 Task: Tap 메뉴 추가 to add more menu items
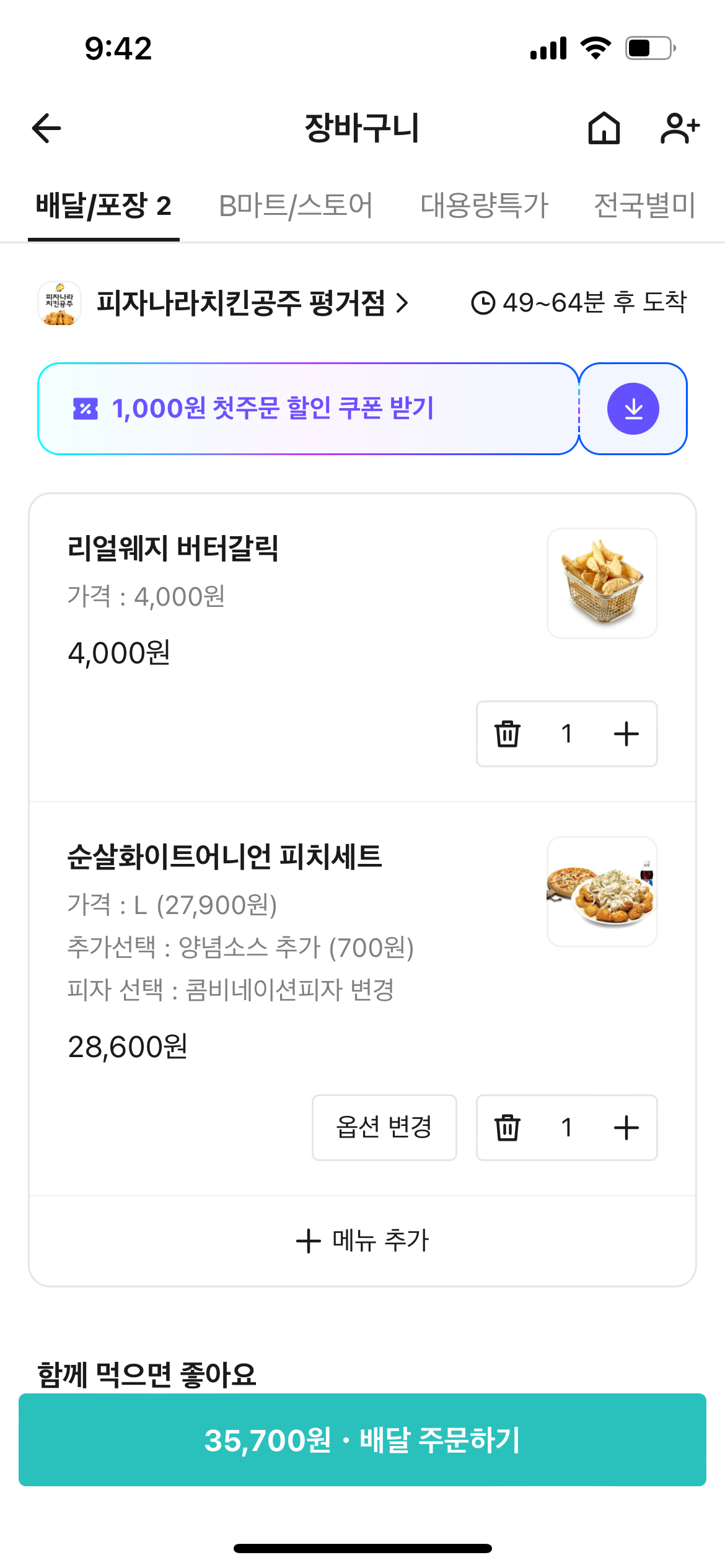[362, 1240]
